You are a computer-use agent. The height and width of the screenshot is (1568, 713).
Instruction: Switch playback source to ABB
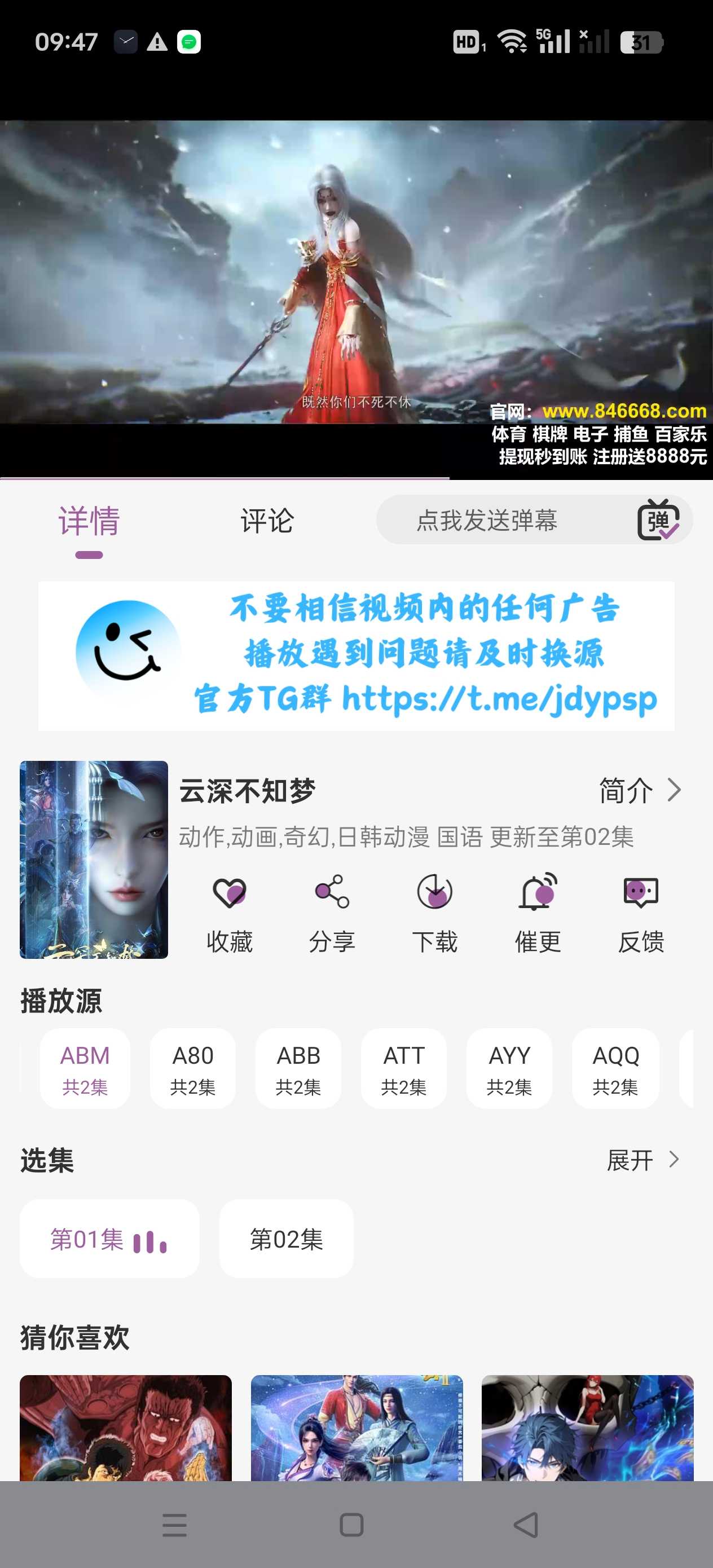point(298,1068)
